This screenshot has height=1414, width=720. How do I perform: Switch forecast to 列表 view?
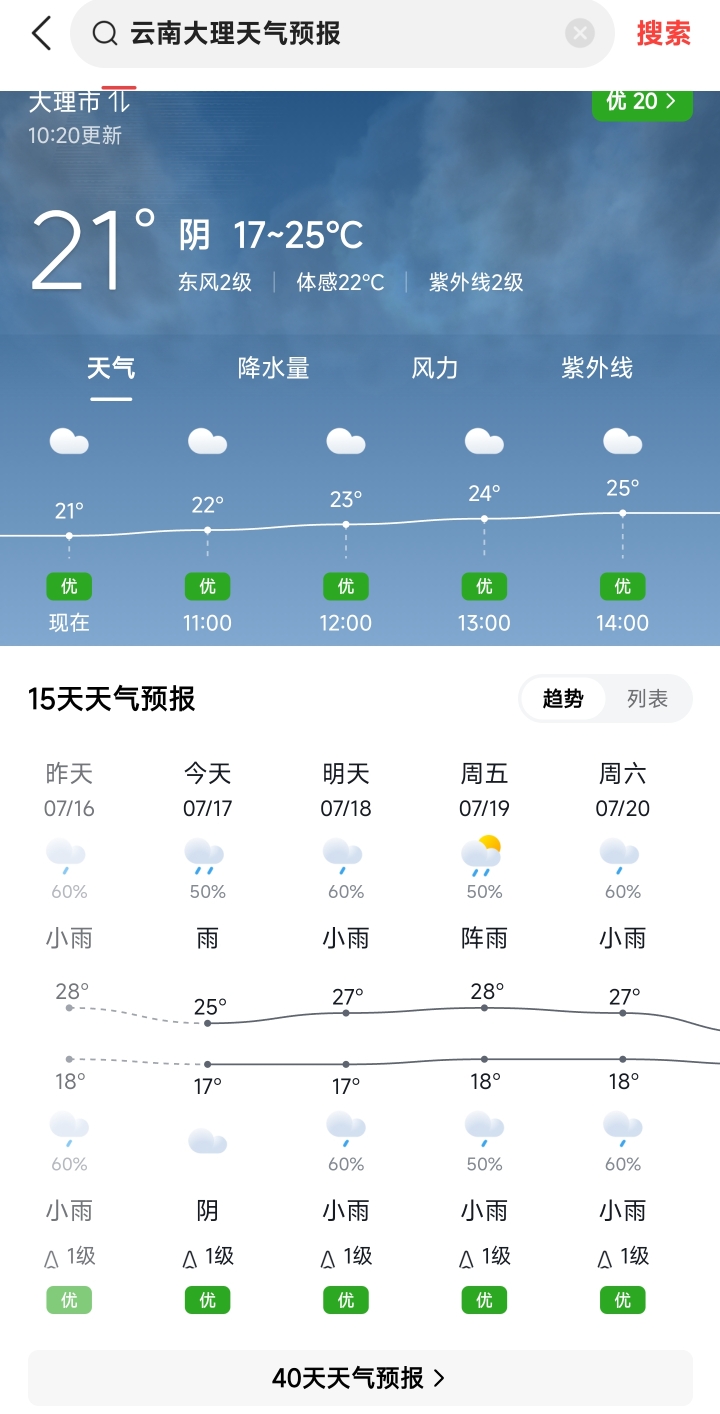(x=647, y=699)
